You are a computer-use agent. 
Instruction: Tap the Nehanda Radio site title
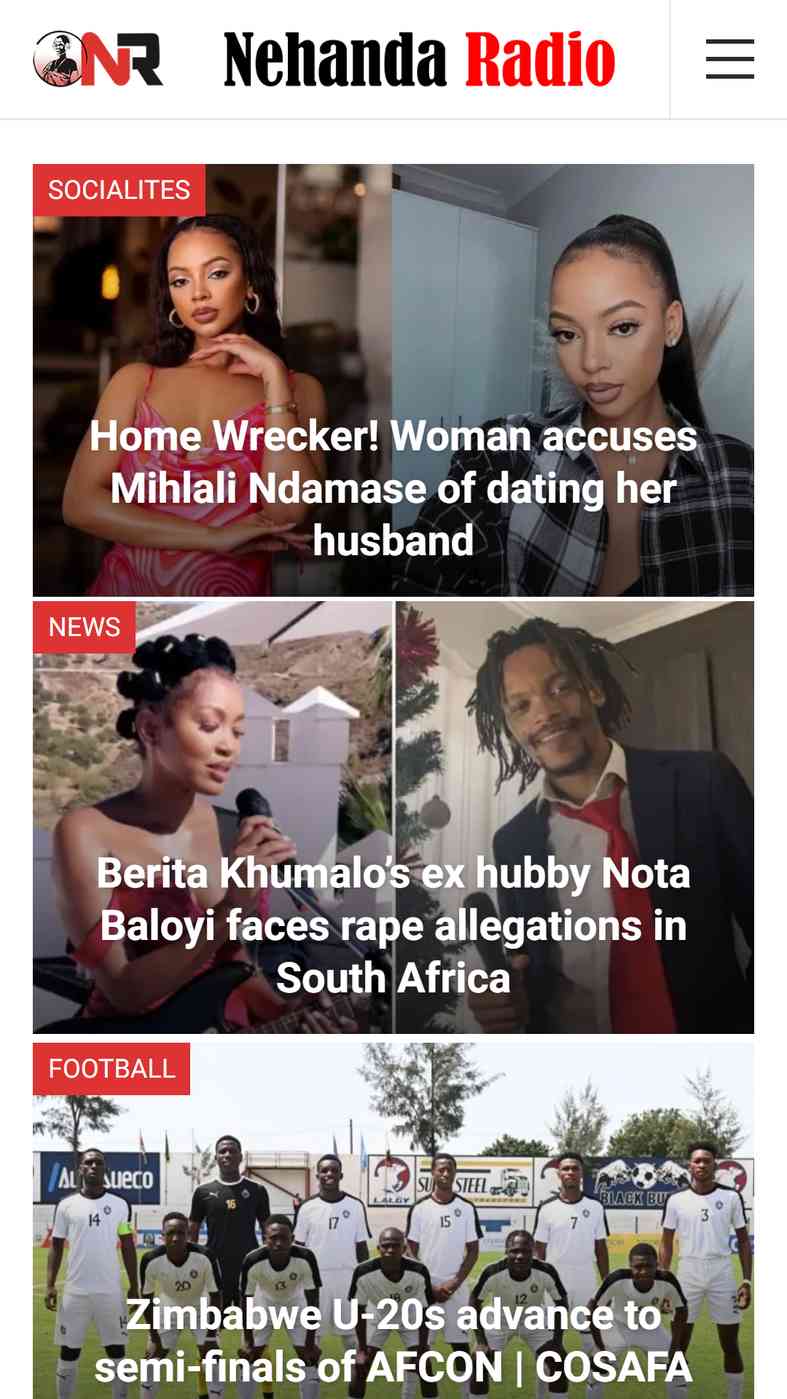(419, 60)
